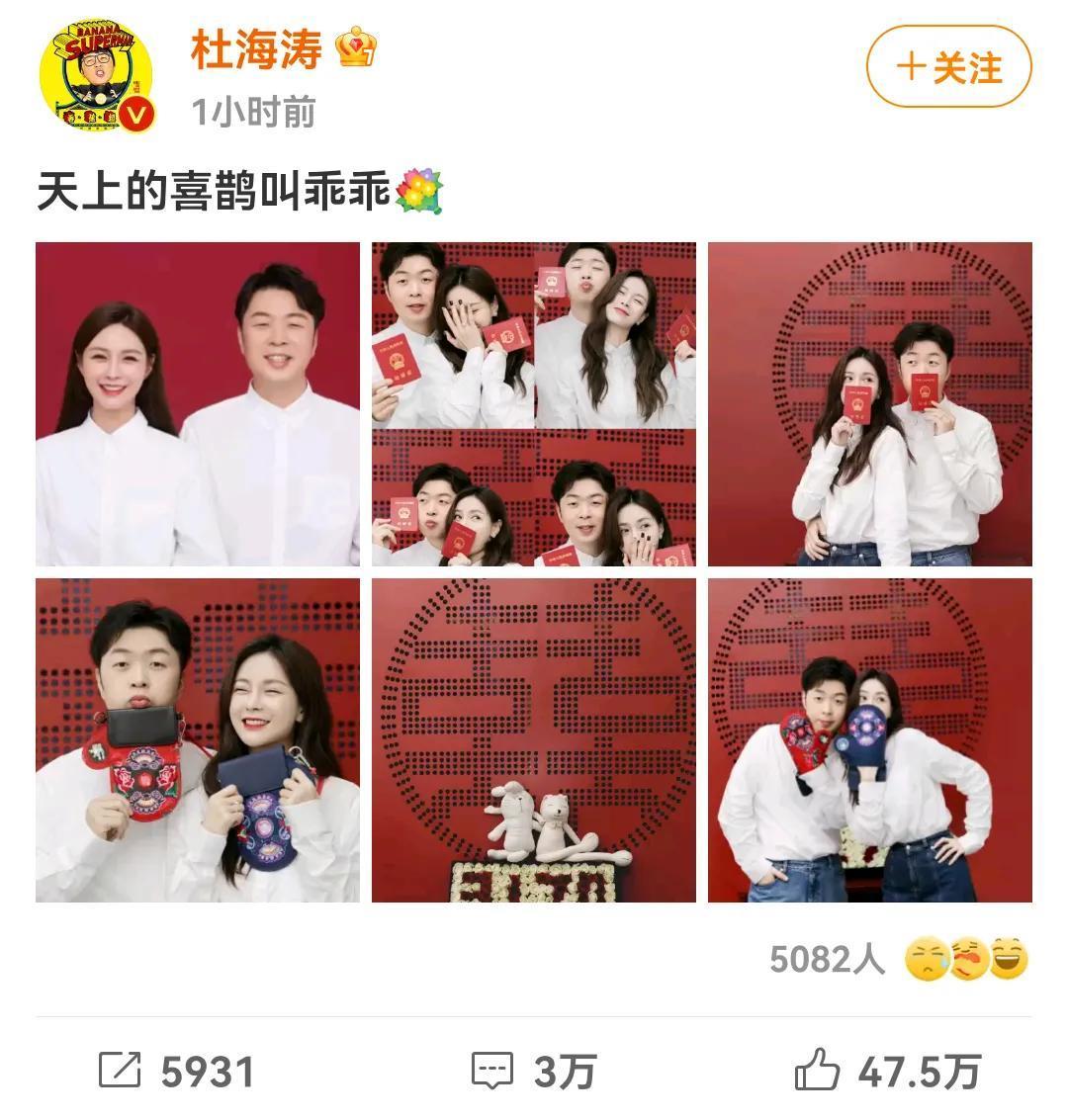1067x1120 pixels.
Task: Tap the 杜海涛 username link
Action: [257, 49]
